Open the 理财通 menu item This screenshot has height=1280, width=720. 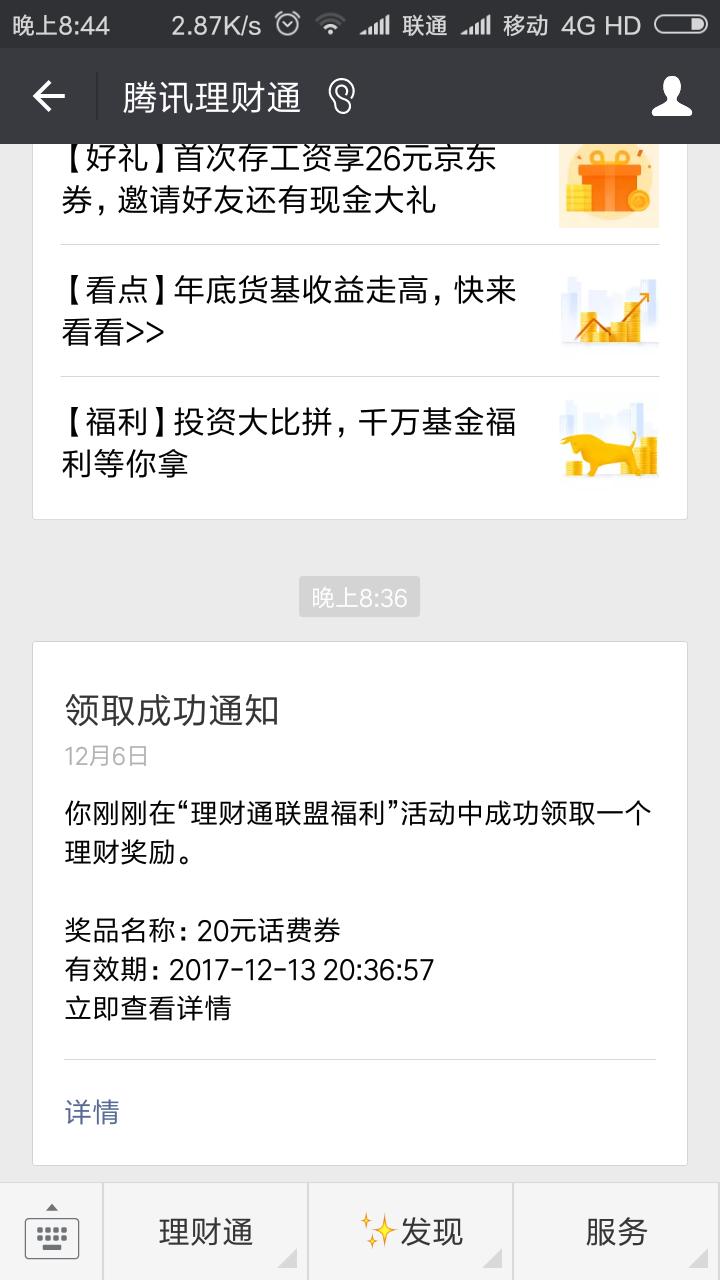pyautogui.click(x=205, y=1232)
